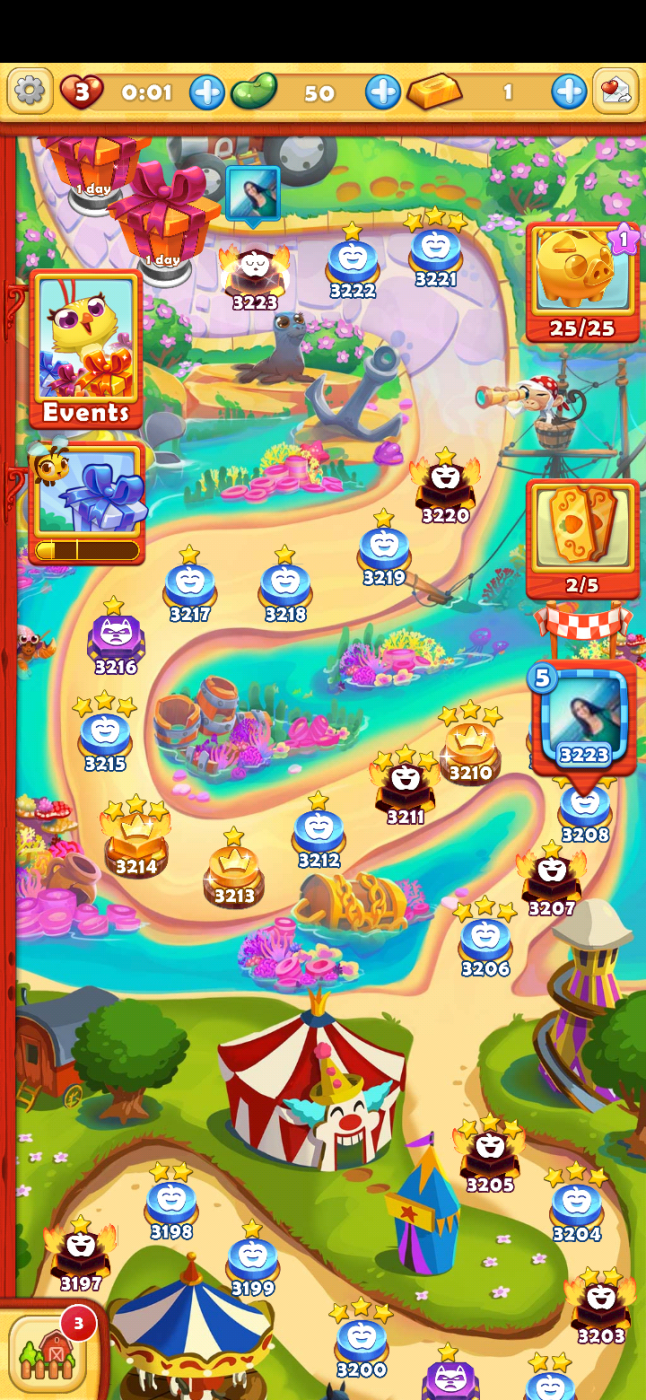The image size is (646, 1400).
Task: Open the tickets card showing 2/5
Action: [582, 538]
